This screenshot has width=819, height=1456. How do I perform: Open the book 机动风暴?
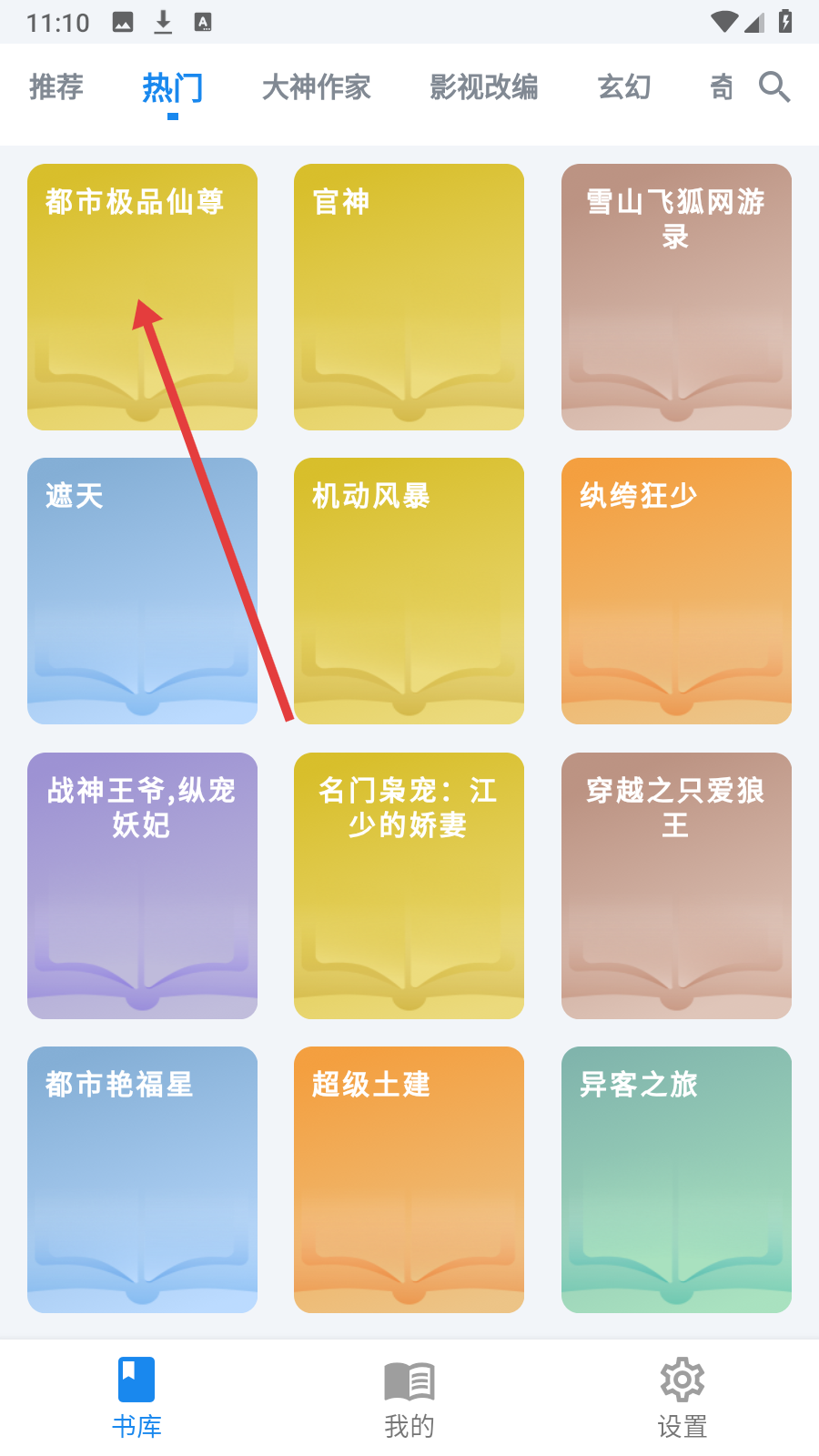409,591
